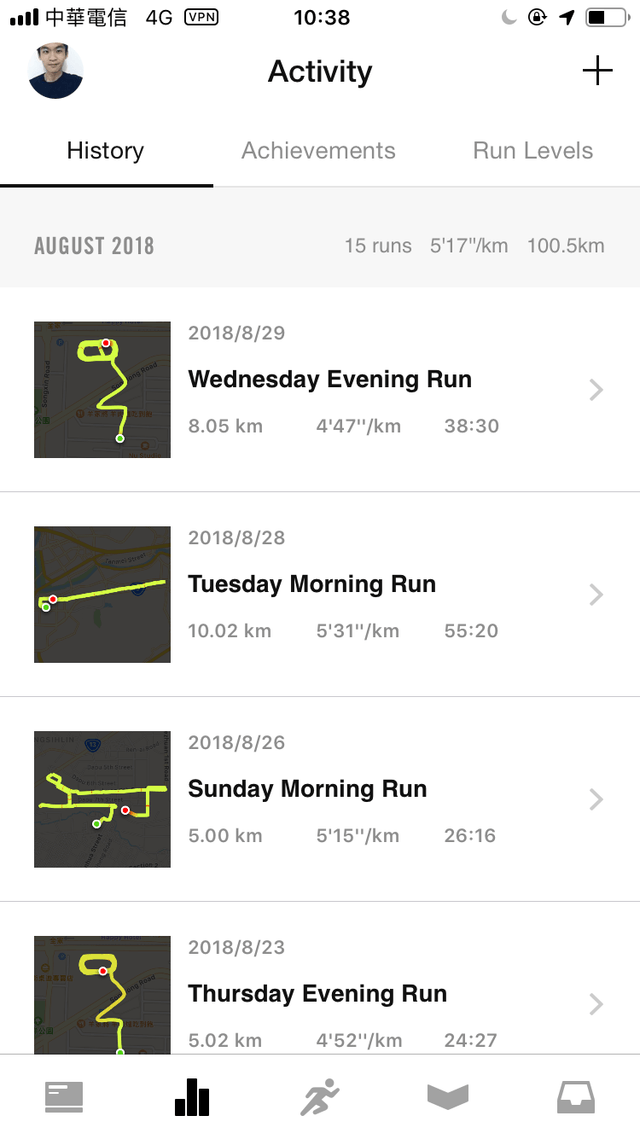The height and width of the screenshot is (1138, 640).
Task: Select the History tab
Action: (105, 150)
